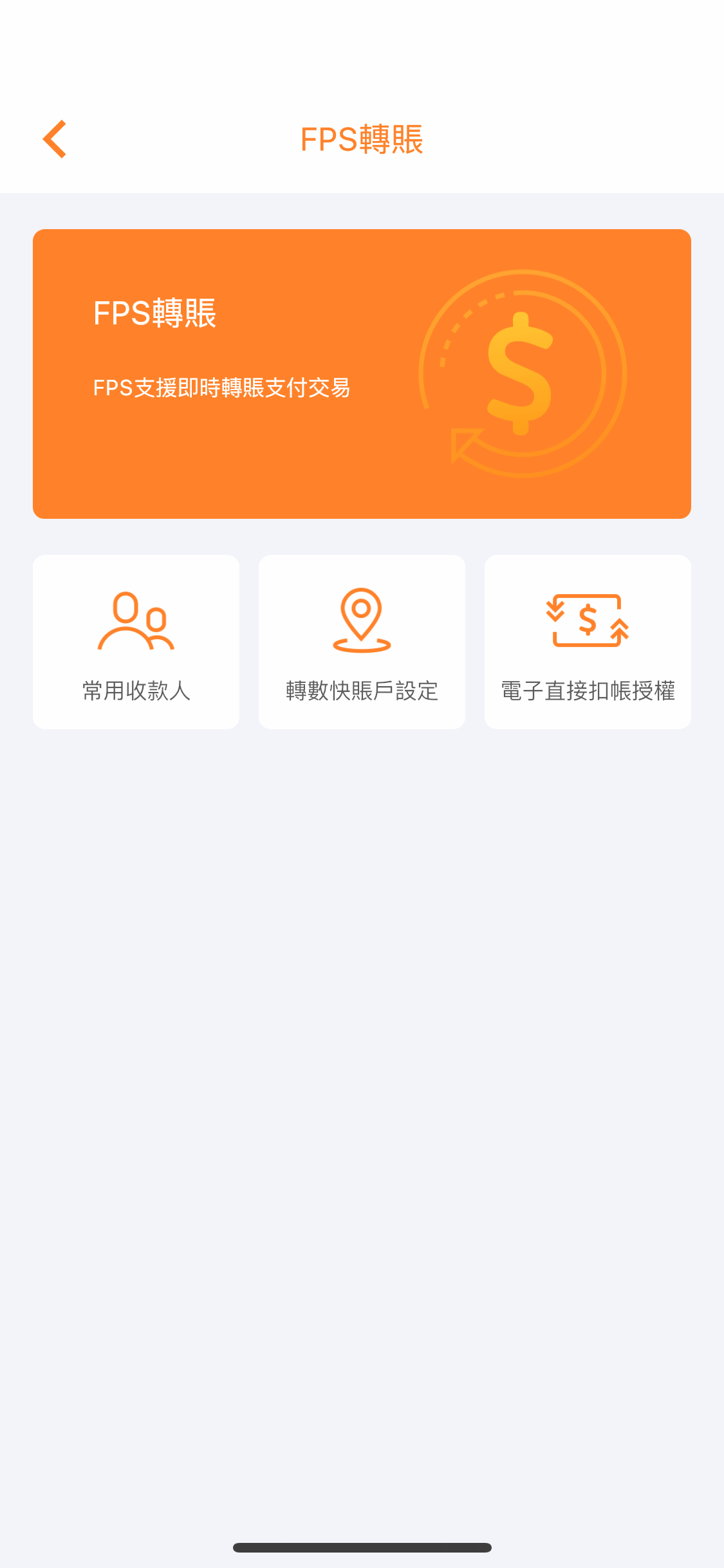The image size is (724, 1568).
Task: Open the orange FPS轉賬 banner card
Action: click(362, 374)
